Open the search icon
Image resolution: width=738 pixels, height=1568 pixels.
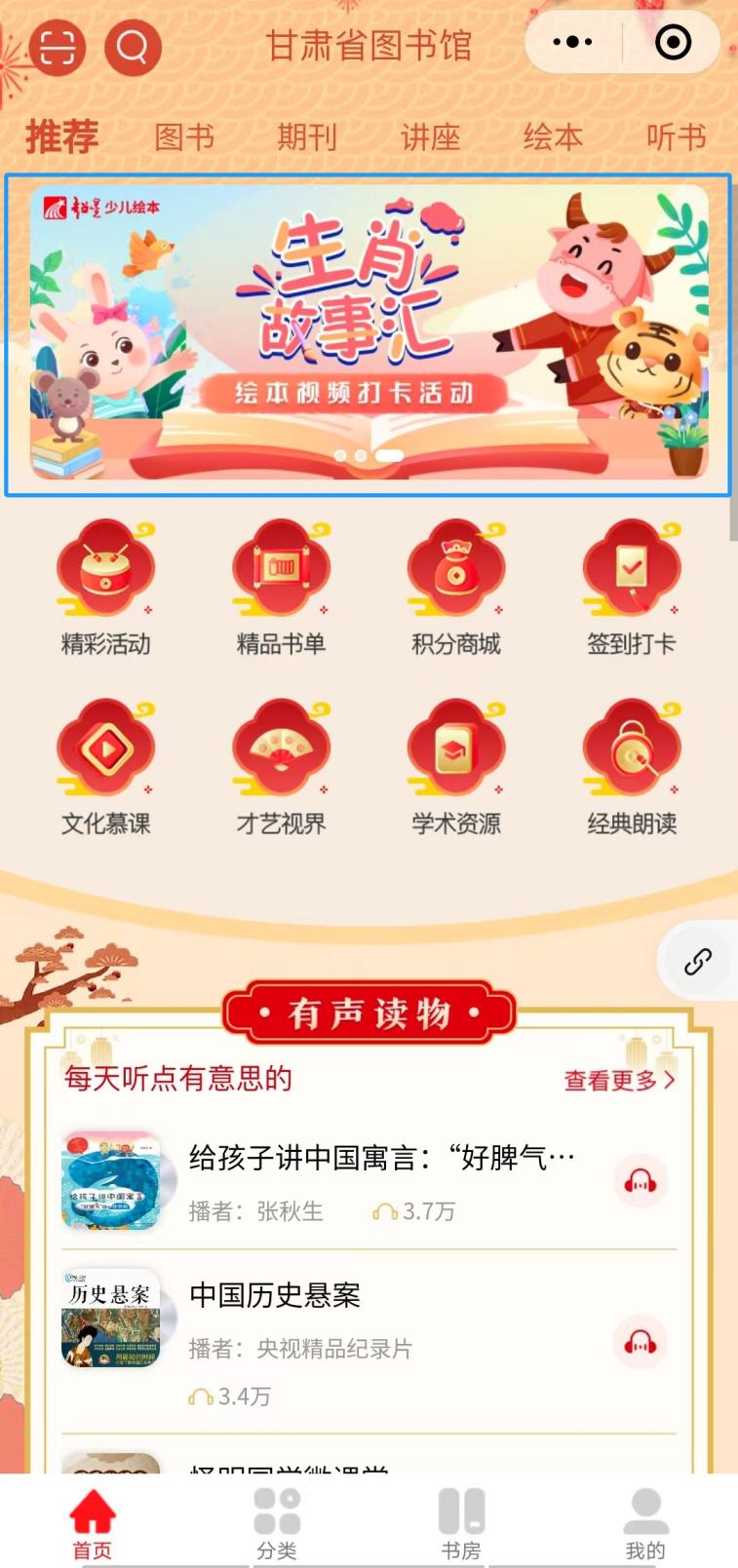click(x=133, y=47)
